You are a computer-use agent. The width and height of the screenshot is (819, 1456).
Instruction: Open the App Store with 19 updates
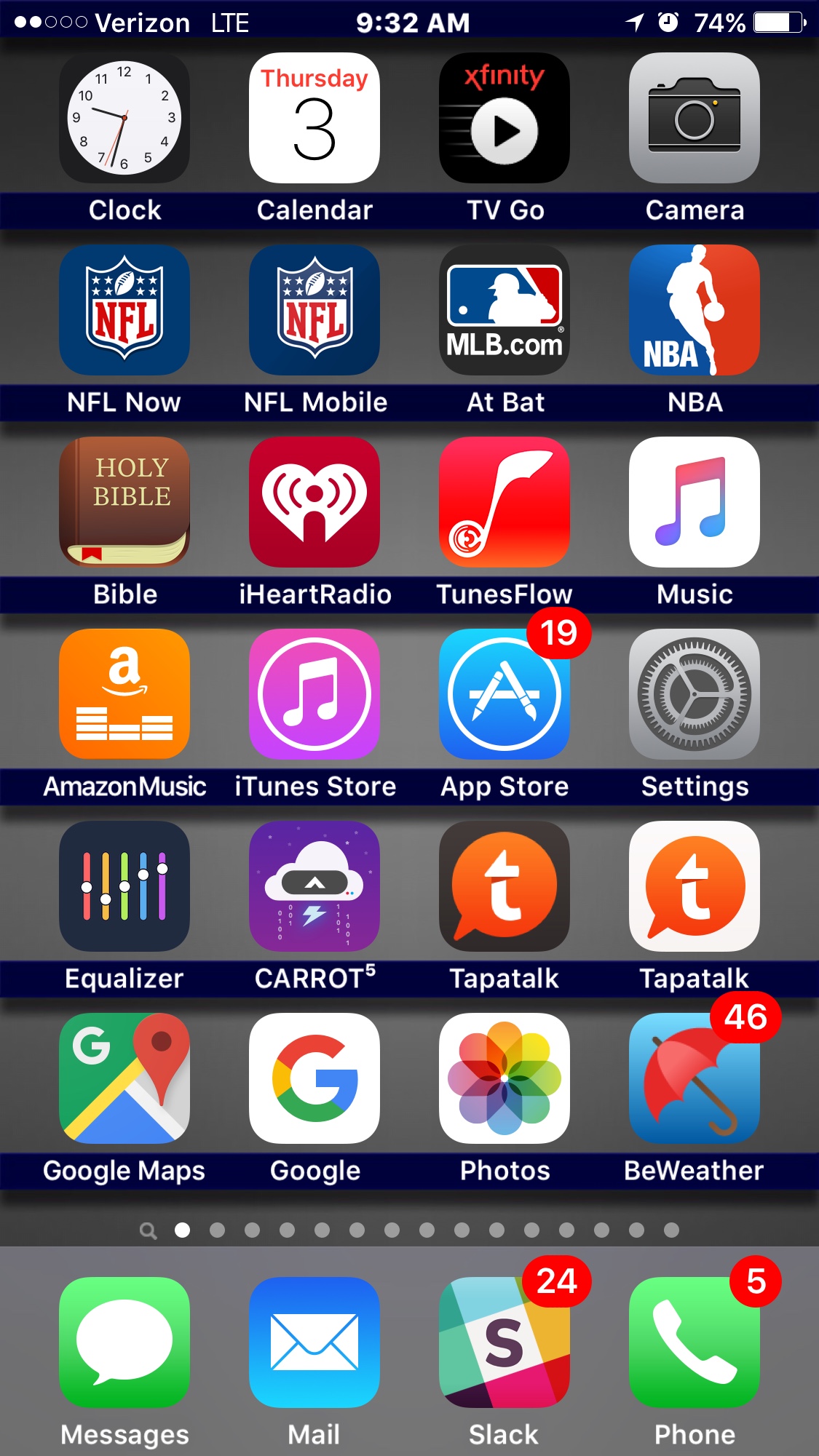click(505, 694)
